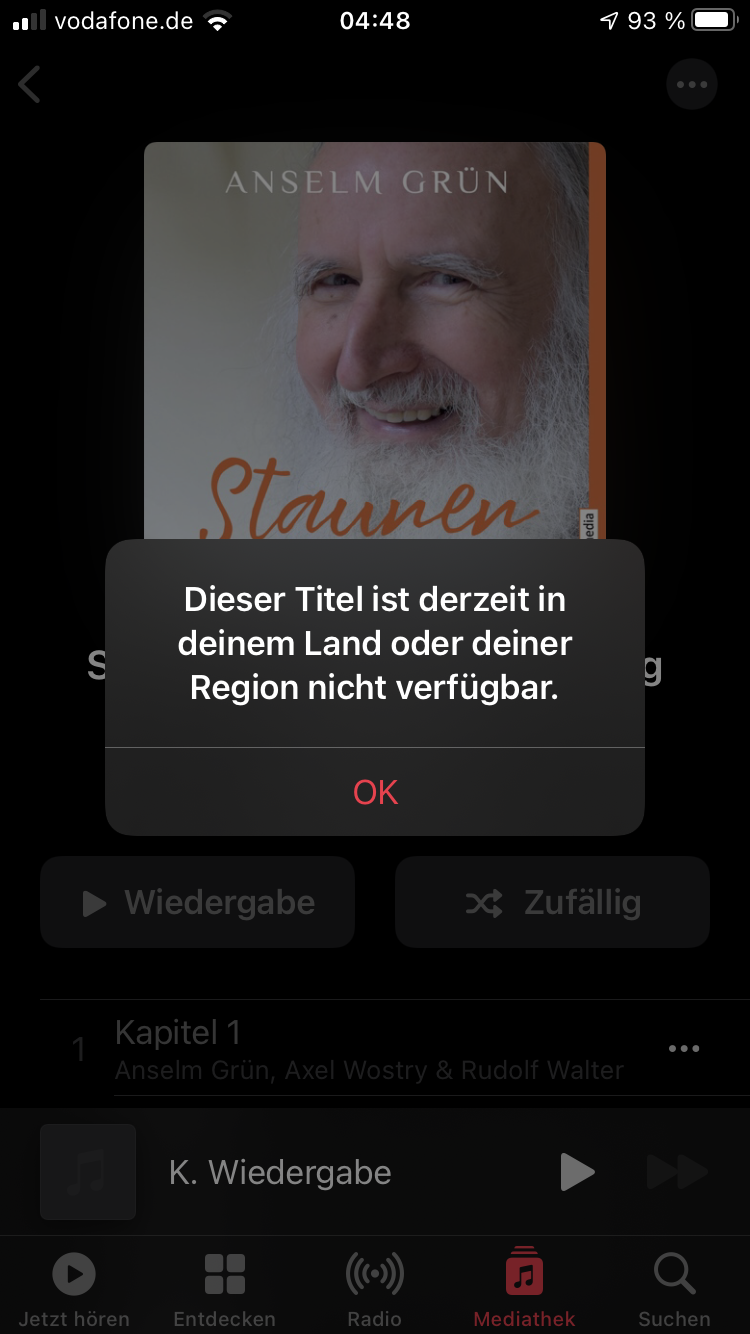Screen dimensions: 750x1334
Task: Tap play in the mini player
Action: point(577,1172)
